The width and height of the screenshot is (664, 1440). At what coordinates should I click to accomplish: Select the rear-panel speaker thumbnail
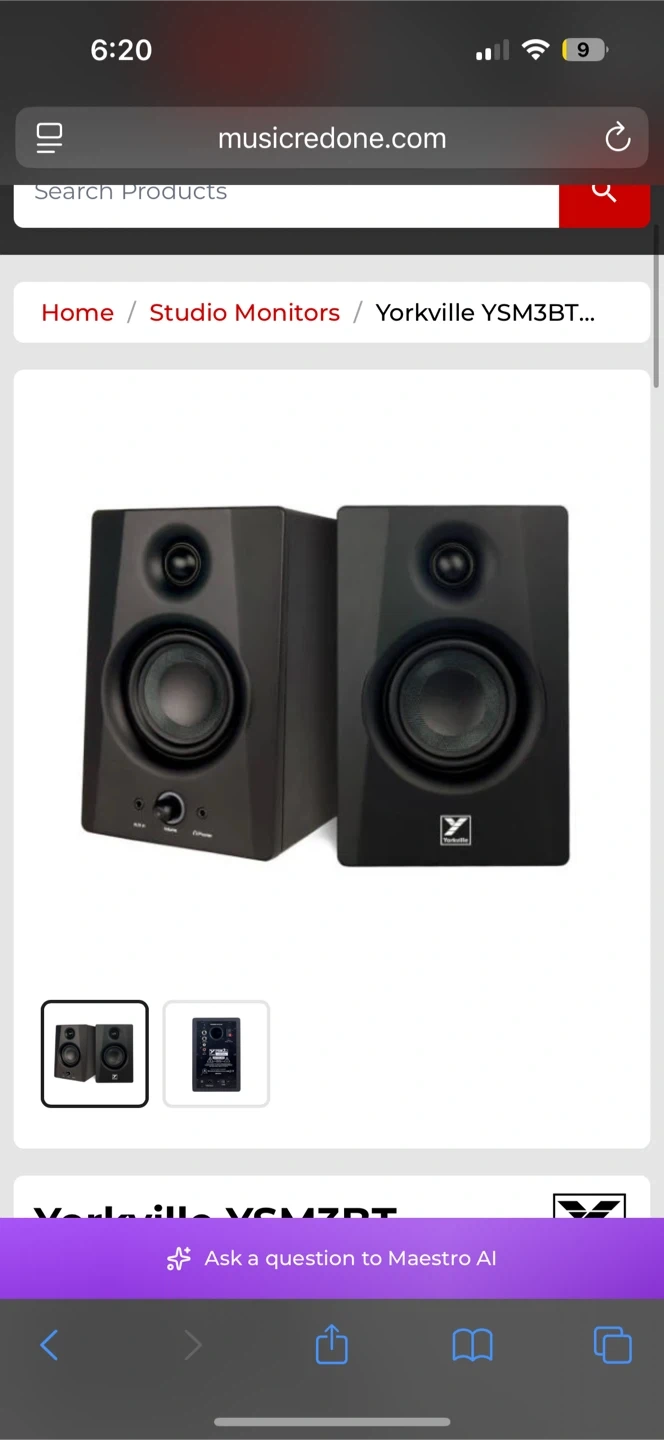(216, 1053)
